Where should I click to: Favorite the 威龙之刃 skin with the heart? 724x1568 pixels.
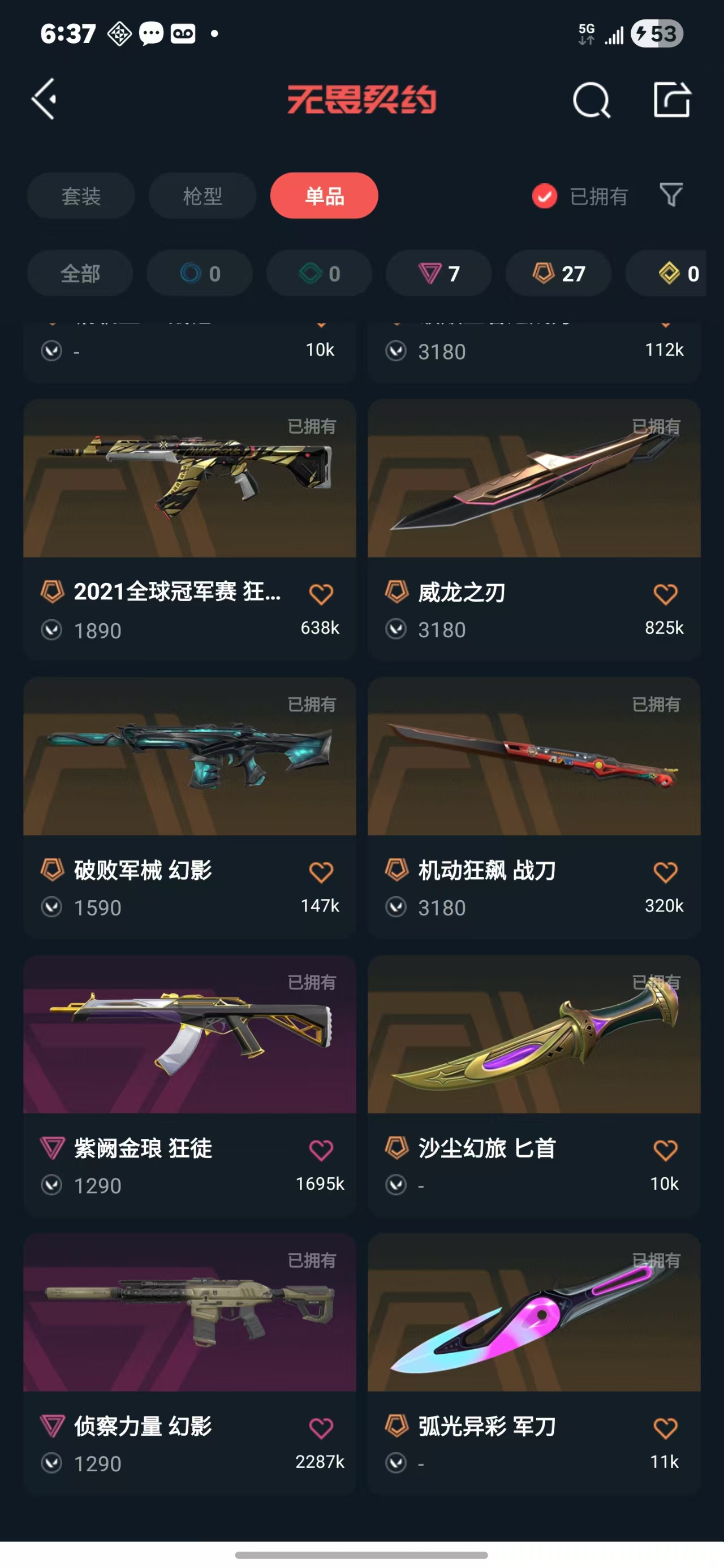(665, 594)
